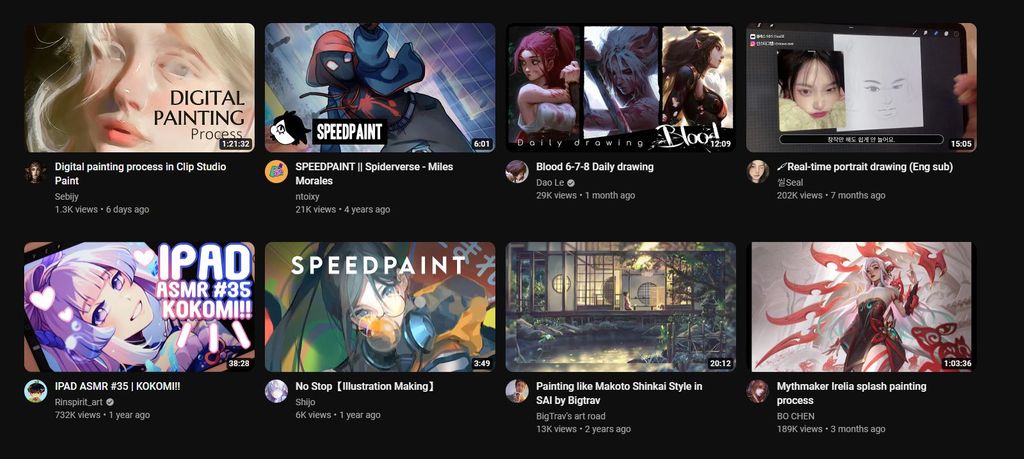
Task: Watch the Real-time portrait drawing video
Action: pyautogui.click(x=861, y=87)
